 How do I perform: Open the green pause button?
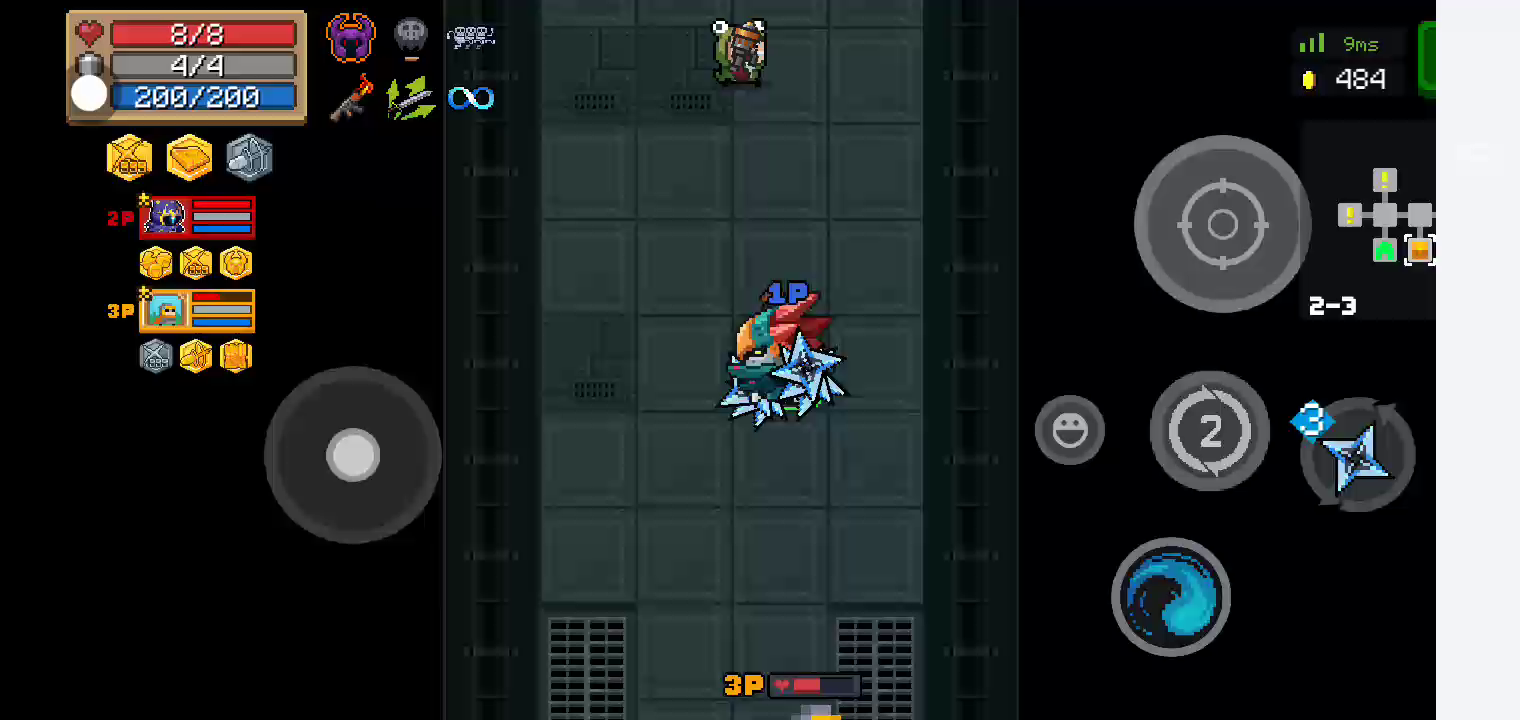(x=1427, y=60)
